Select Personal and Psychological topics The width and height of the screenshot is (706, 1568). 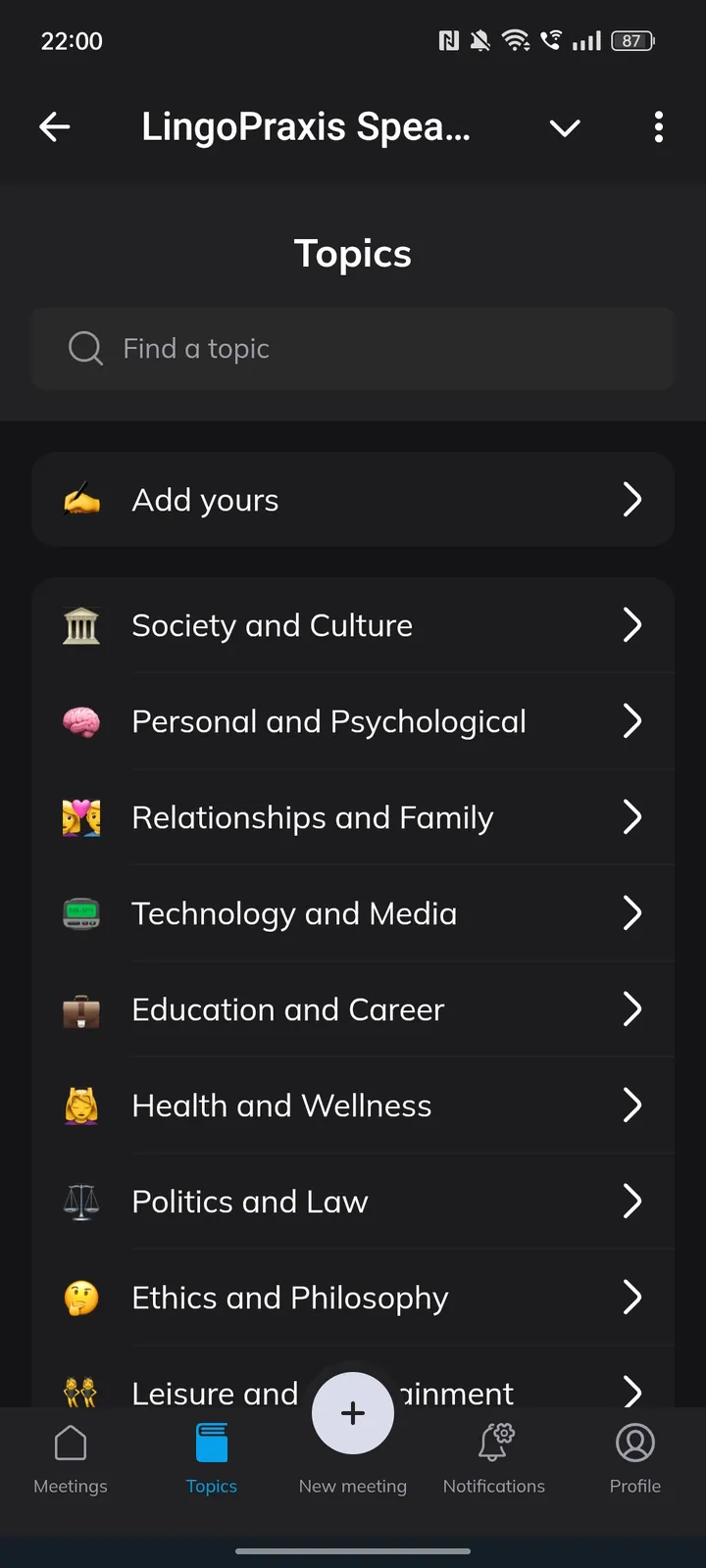(353, 721)
